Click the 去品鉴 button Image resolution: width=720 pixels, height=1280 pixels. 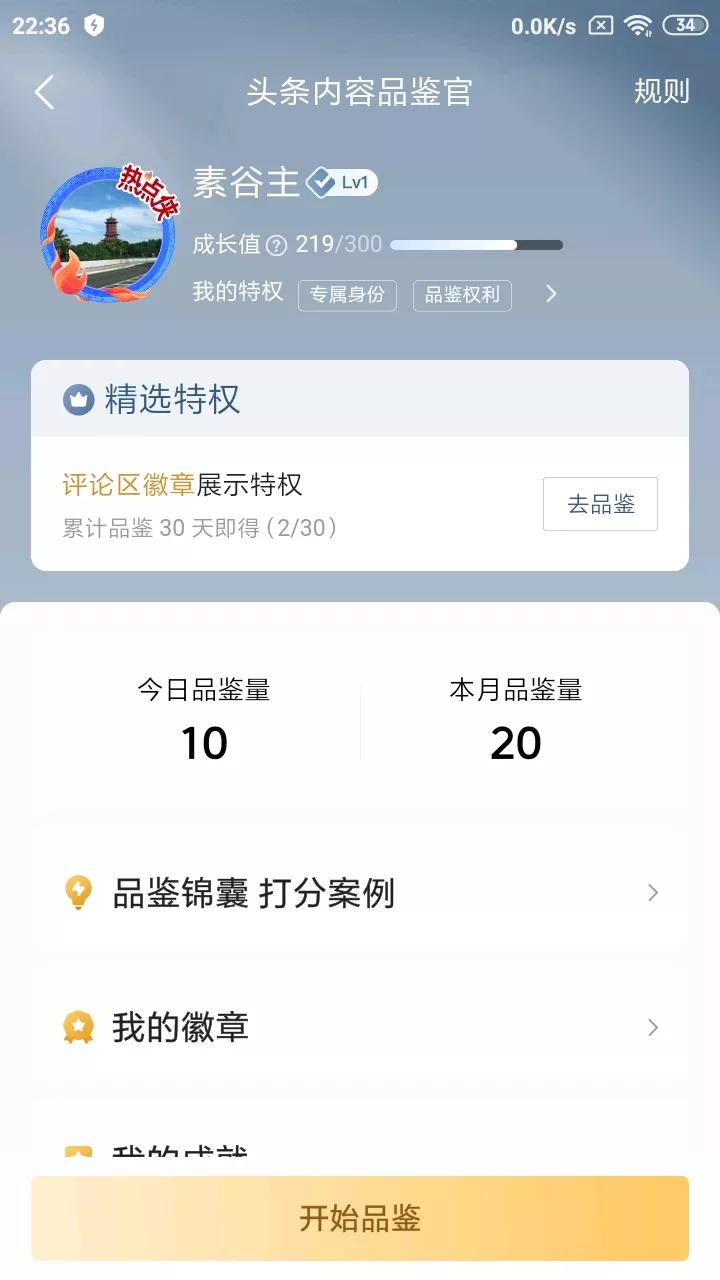click(x=599, y=504)
